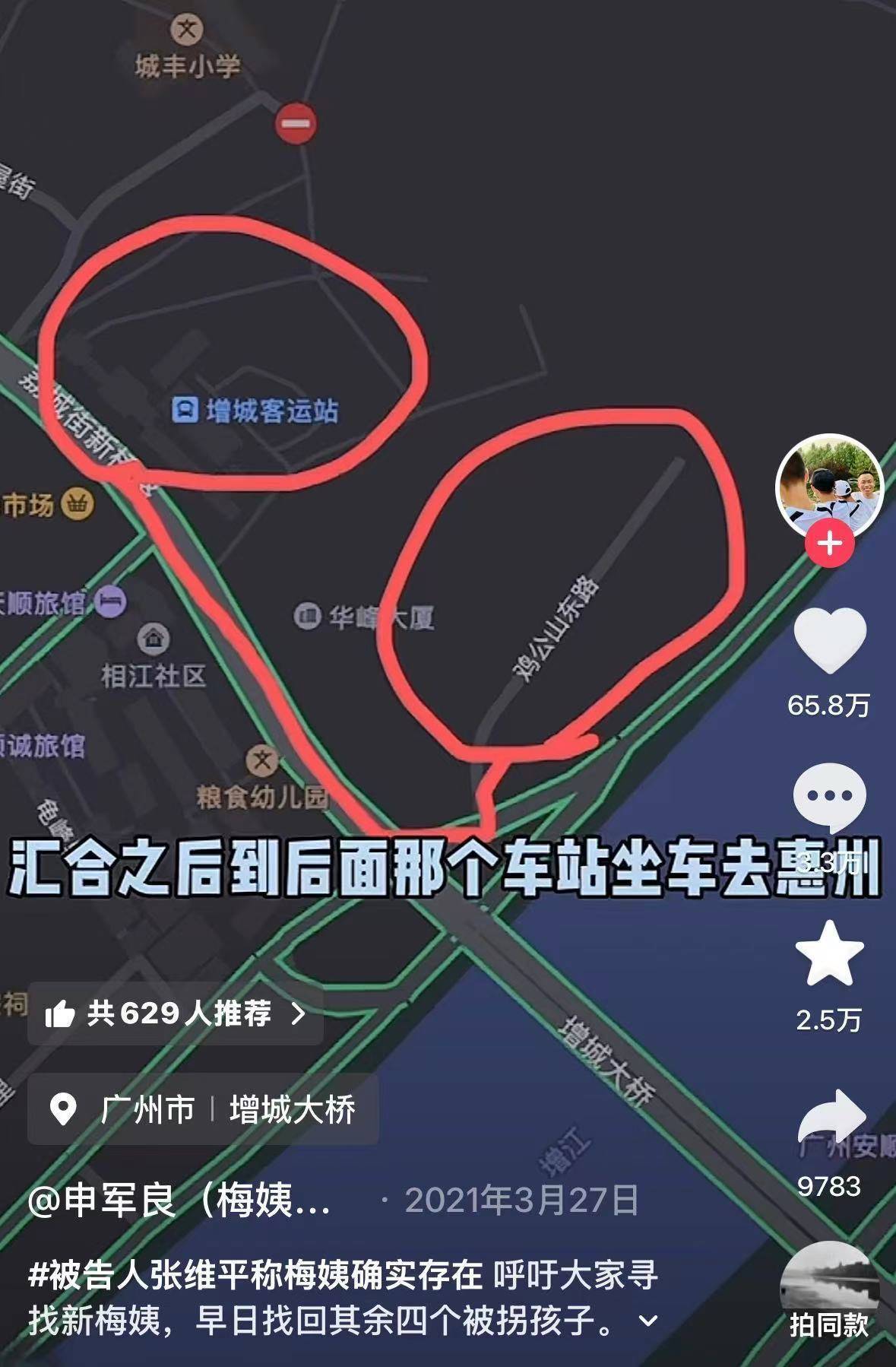Add this video to favorites with the star
Viewport: 896px width, 1367px height.
(829, 953)
